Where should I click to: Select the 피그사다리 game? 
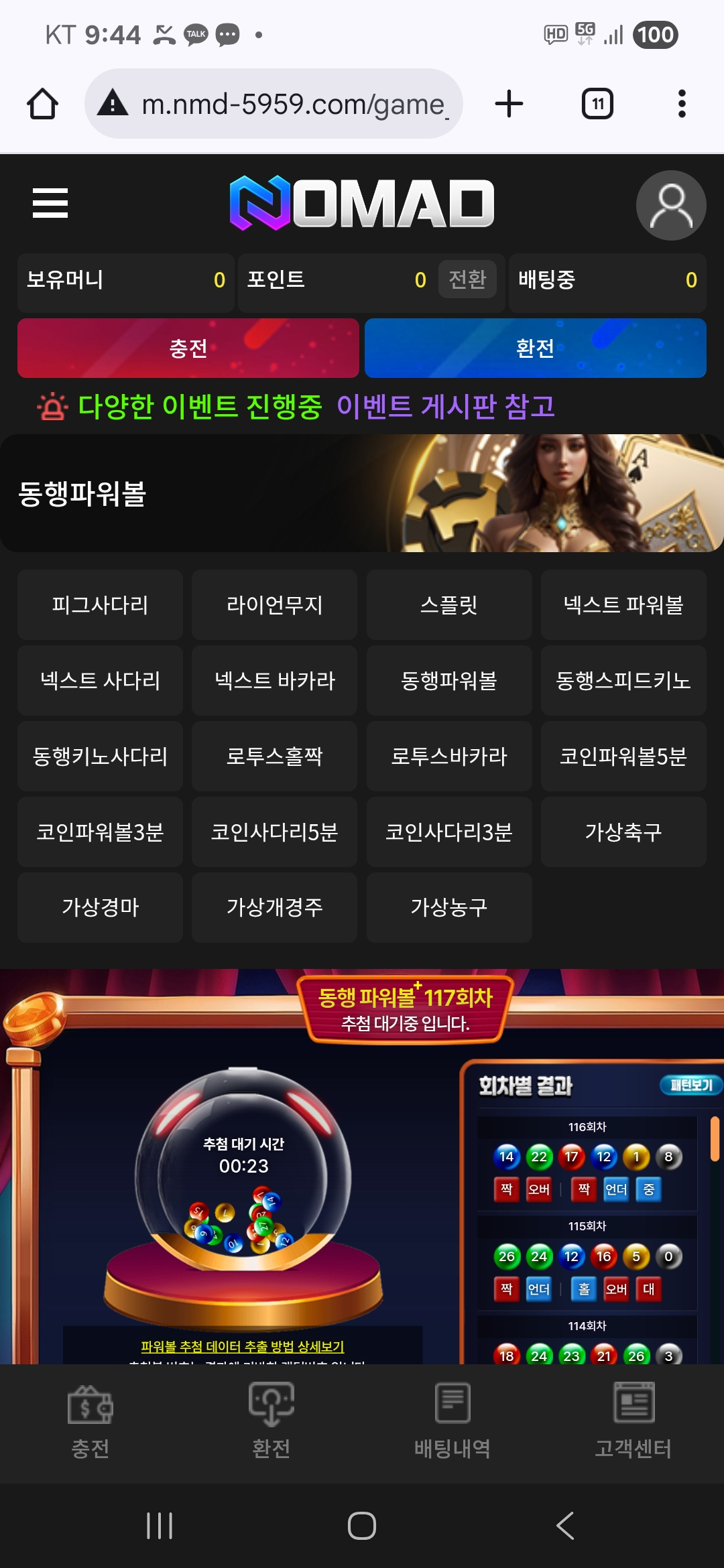[100, 605]
